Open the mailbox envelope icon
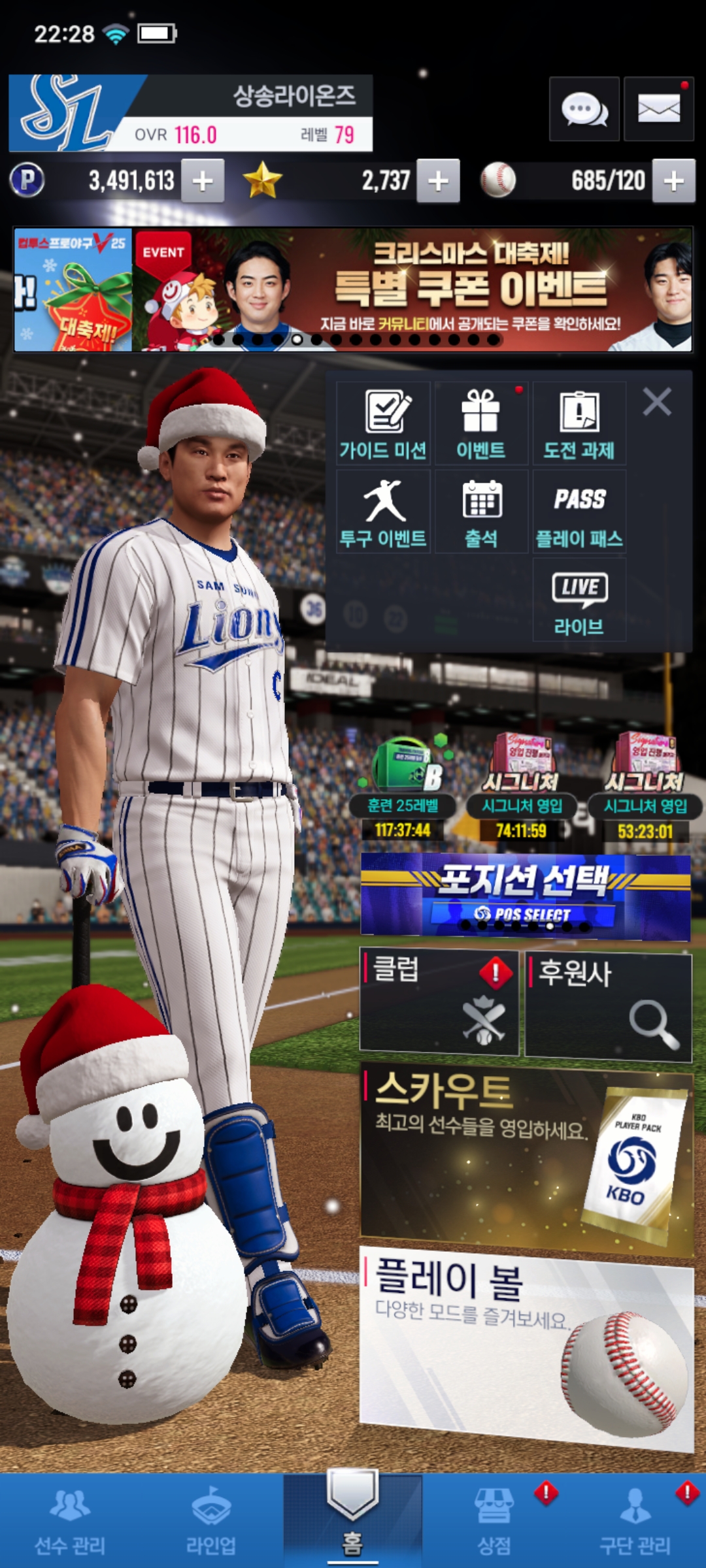This screenshot has height=1568, width=706. [x=658, y=109]
